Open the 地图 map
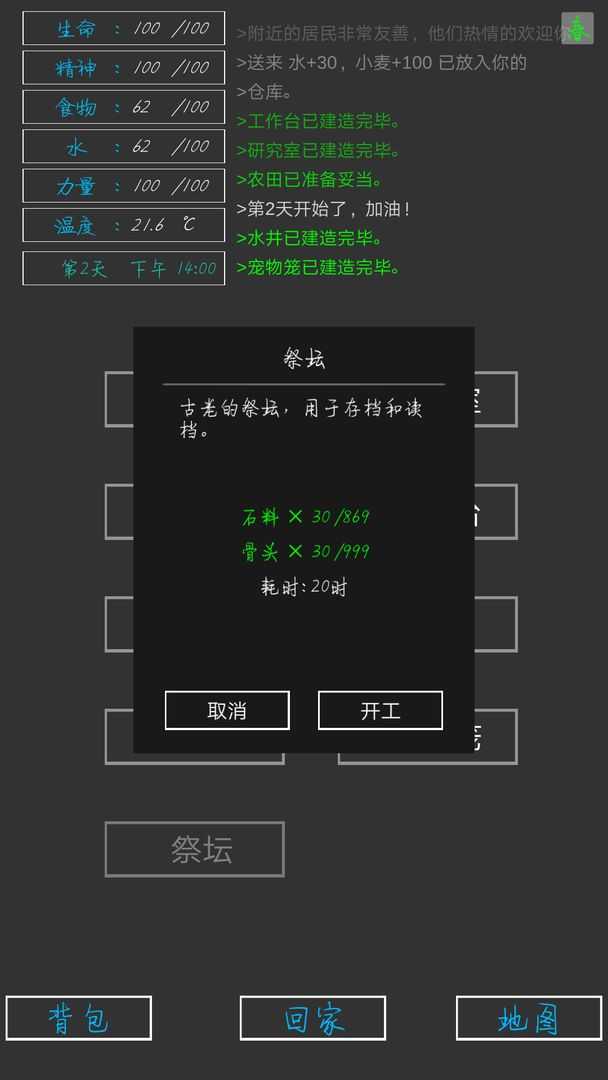Screen dimensions: 608x1080 [x=529, y=1018]
